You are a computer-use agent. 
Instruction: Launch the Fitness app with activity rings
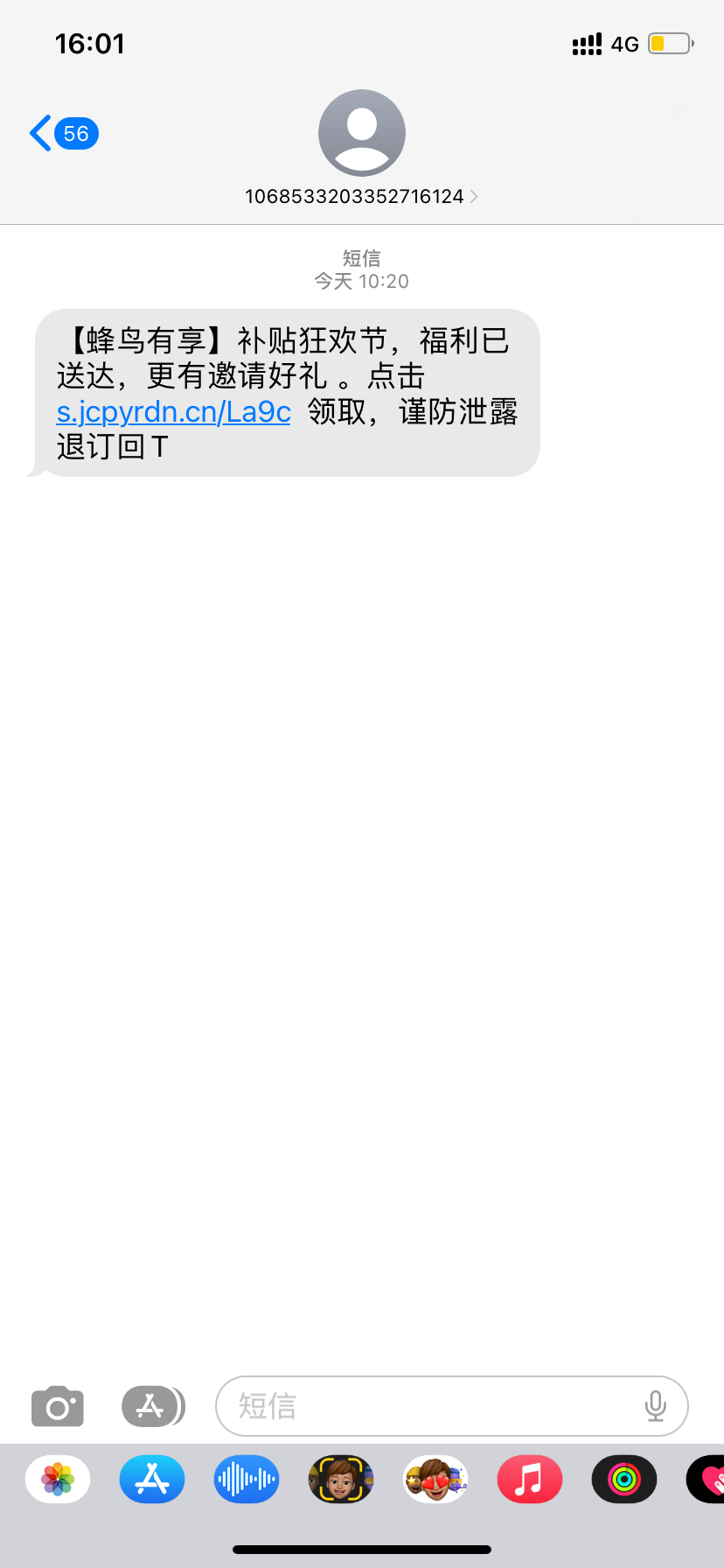click(623, 1480)
